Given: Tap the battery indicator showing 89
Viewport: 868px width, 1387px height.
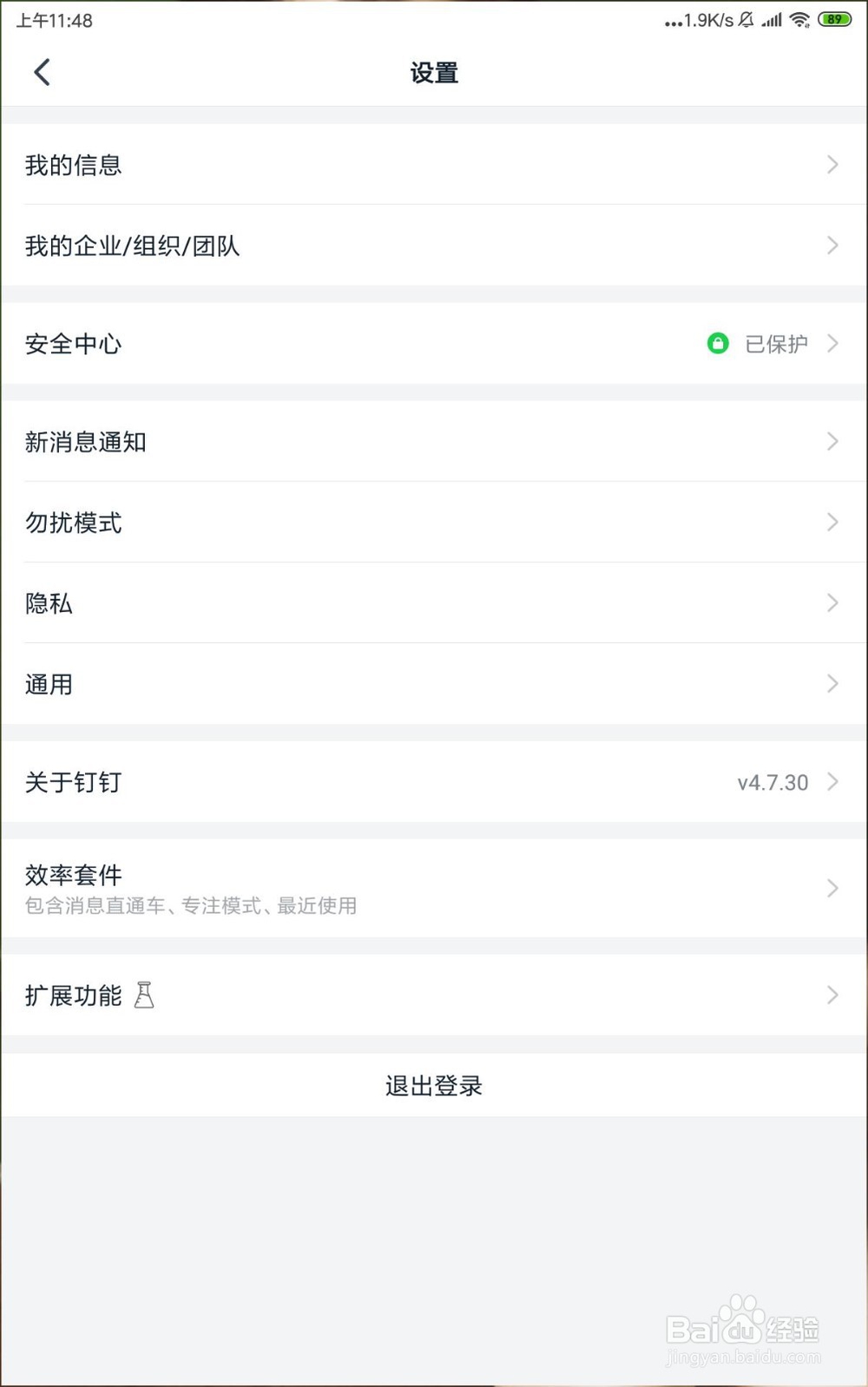Looking at the screenshot, I should (x=834, y=18).
